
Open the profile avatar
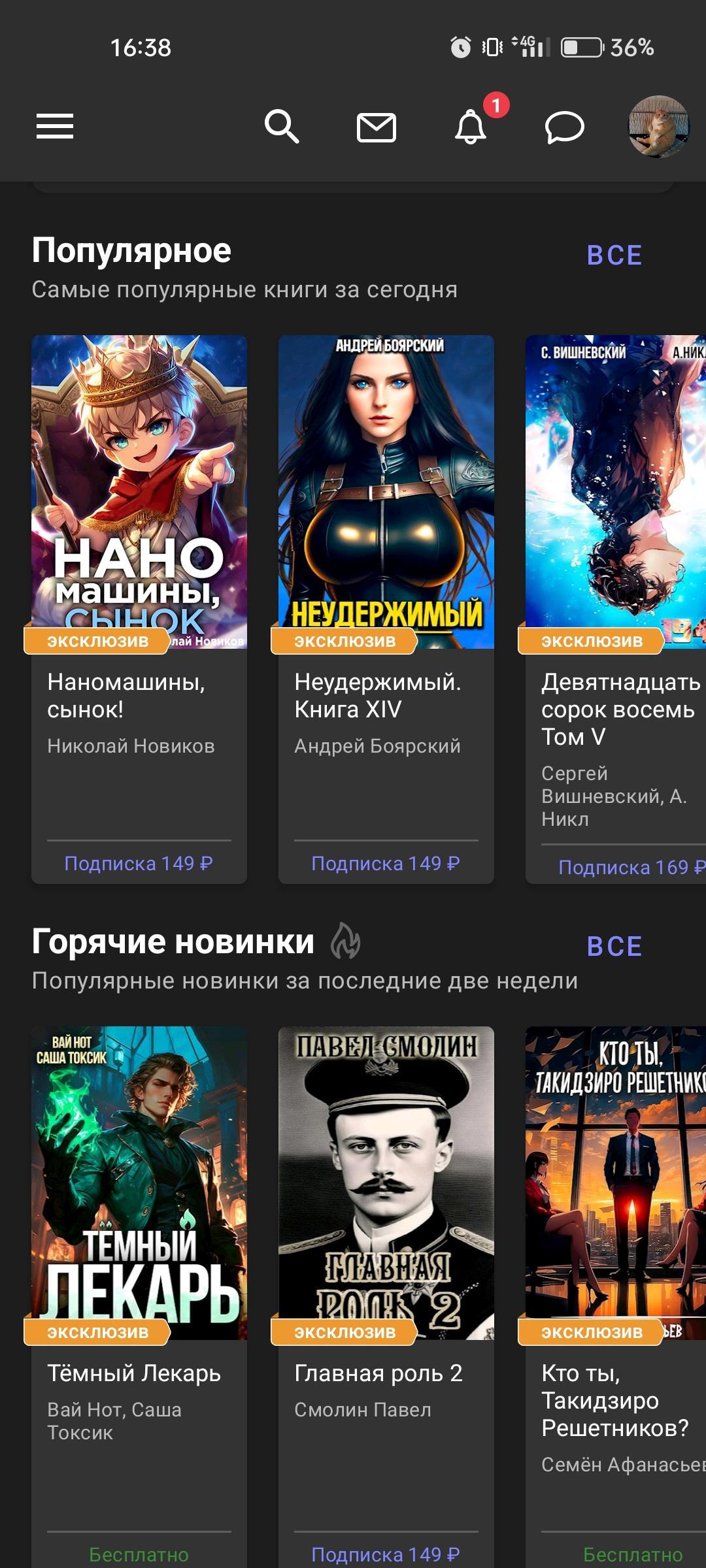658,127
